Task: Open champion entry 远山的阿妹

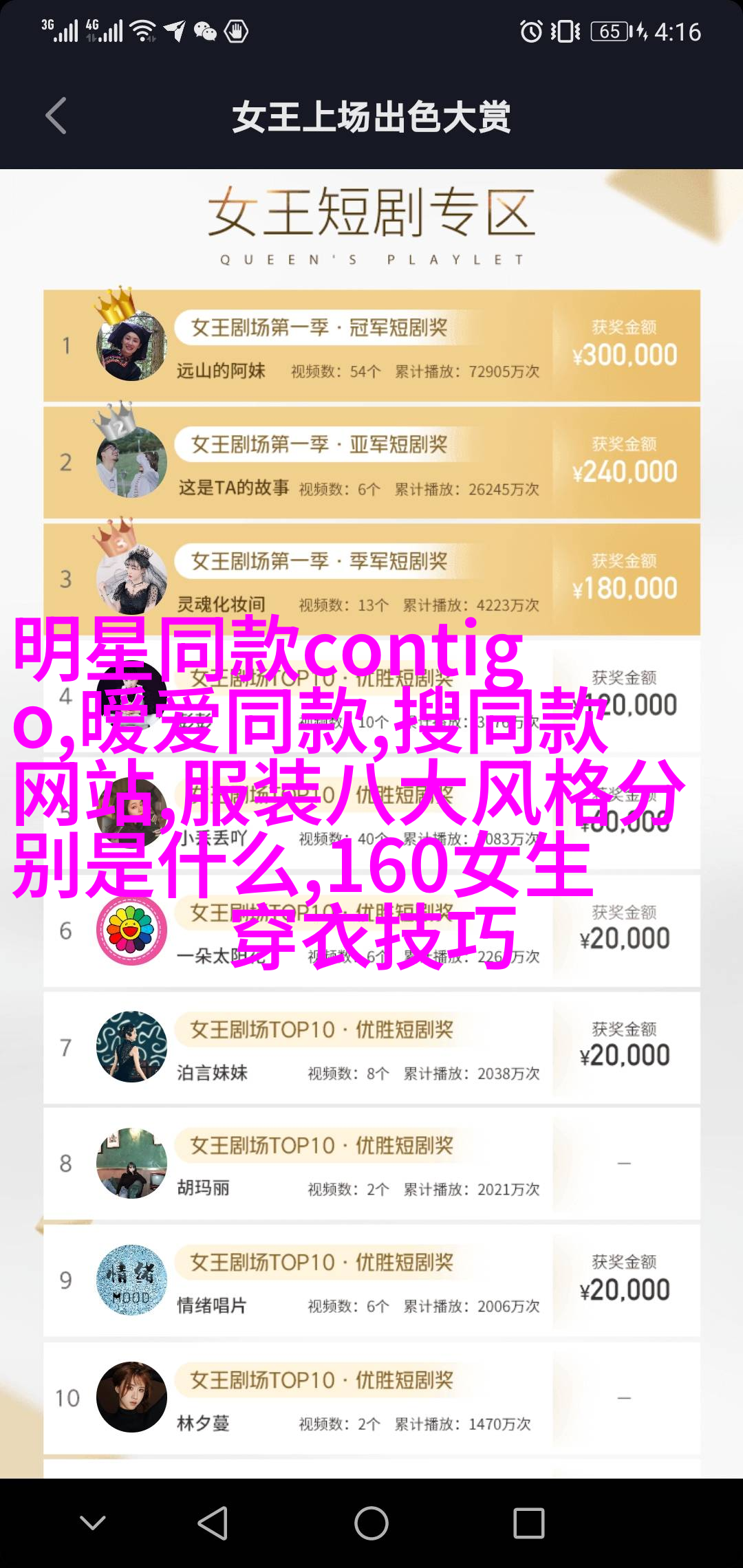Action: pyautogui.click(x=371, y=347)
